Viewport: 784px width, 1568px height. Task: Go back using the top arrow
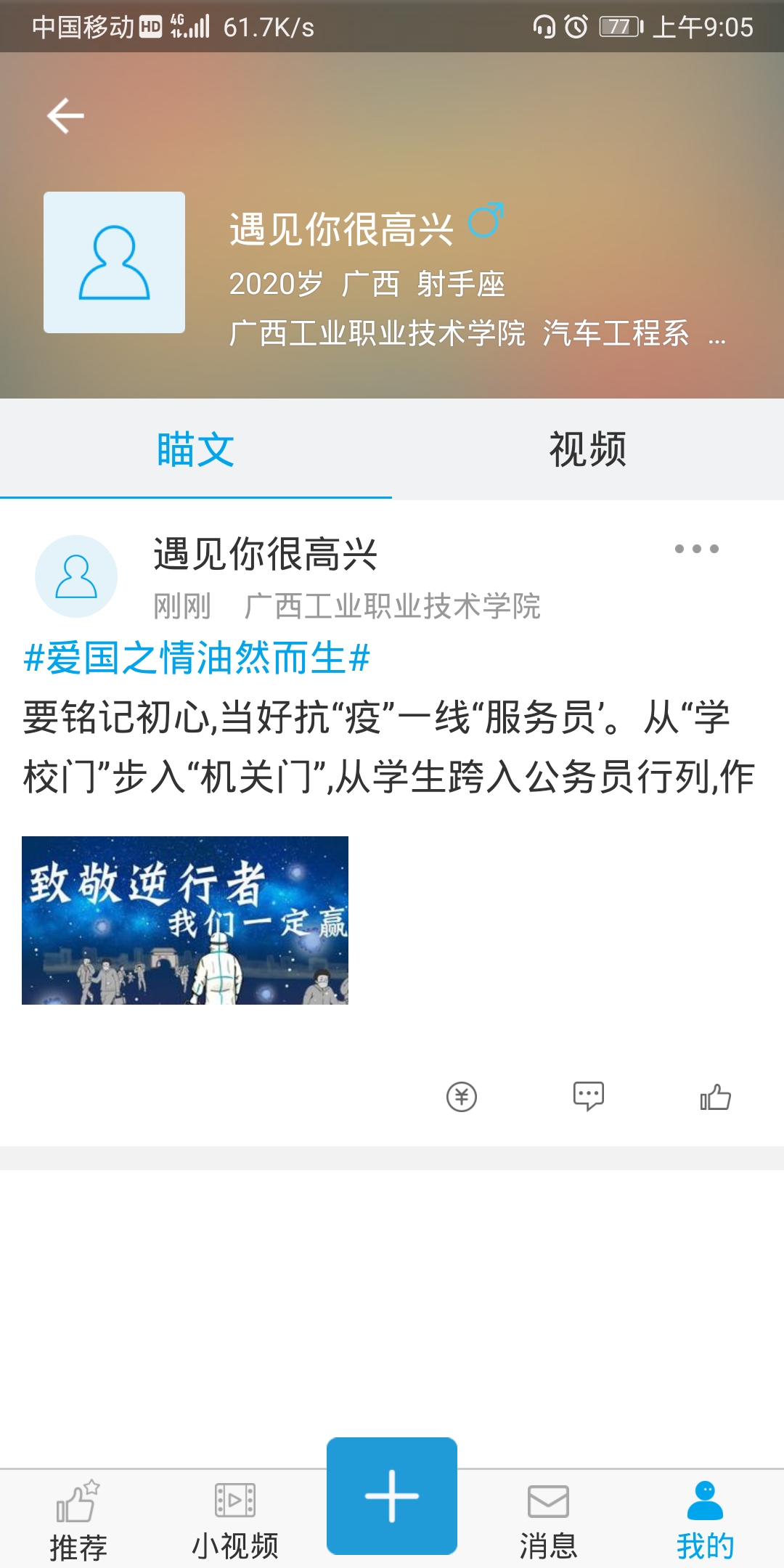coord(65,116)
